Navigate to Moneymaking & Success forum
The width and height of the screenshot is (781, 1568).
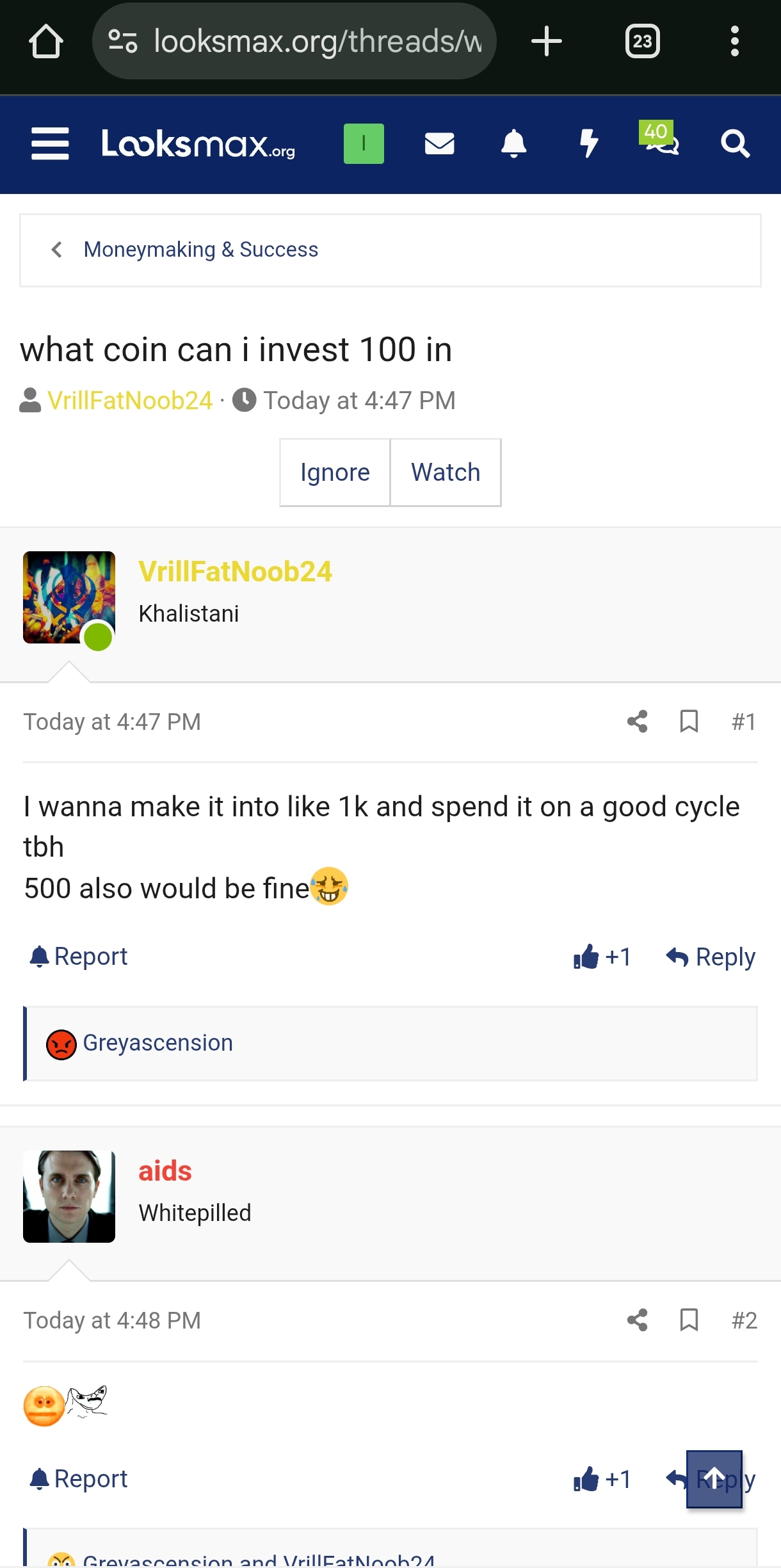coord(201,250)
